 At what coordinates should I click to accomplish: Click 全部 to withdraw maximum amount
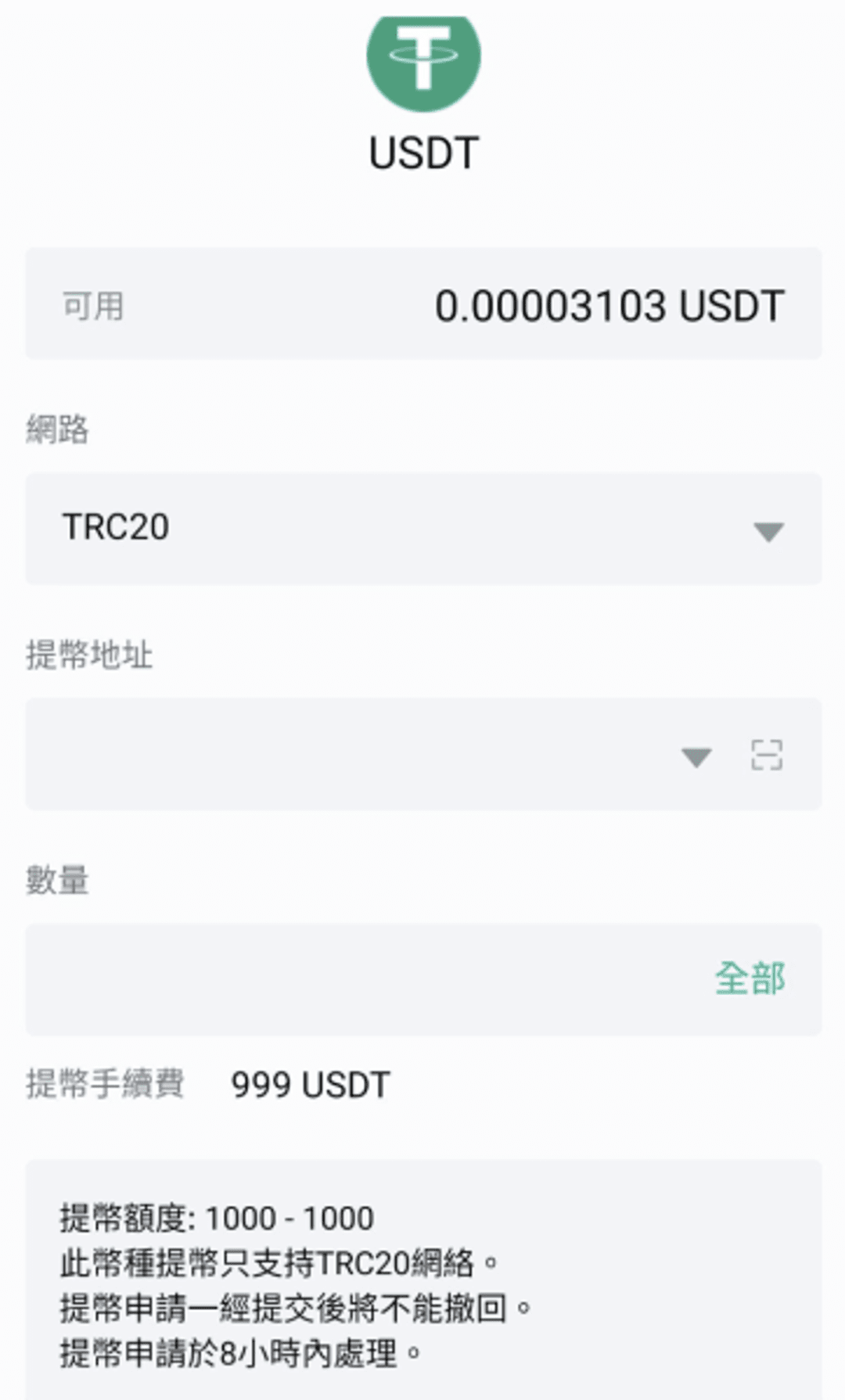click(x=750, y=978)
